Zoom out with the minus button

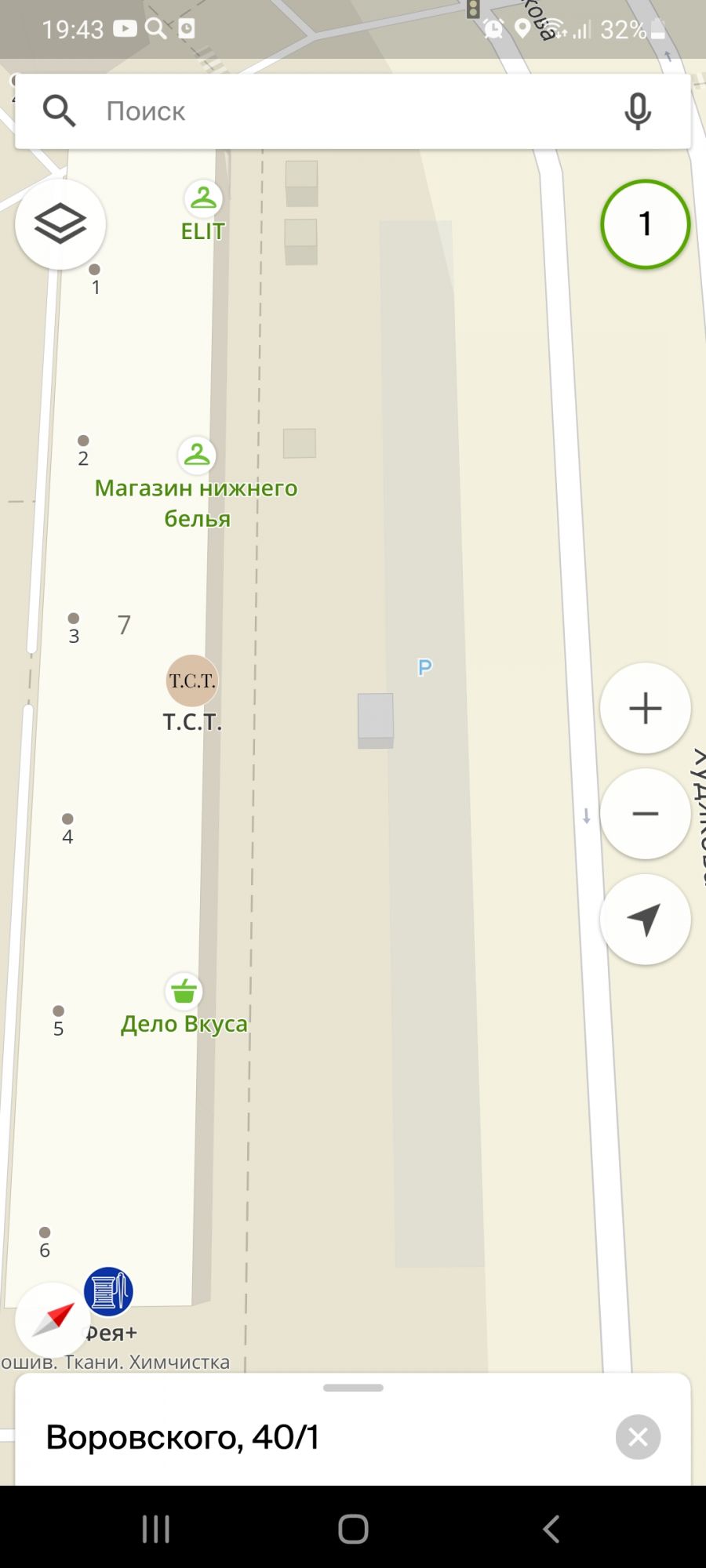[x=645, y=814]
